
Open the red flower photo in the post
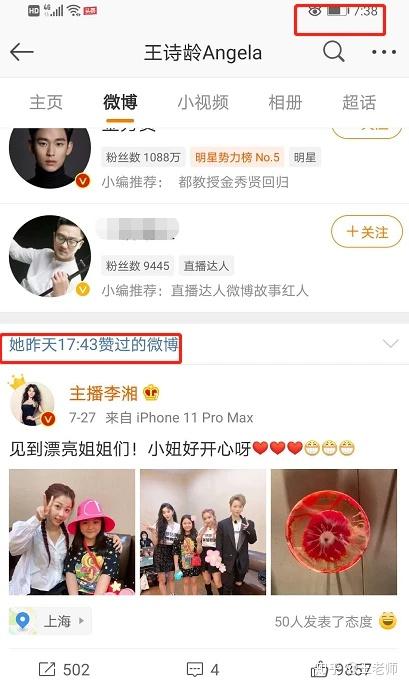pos(334,532)
